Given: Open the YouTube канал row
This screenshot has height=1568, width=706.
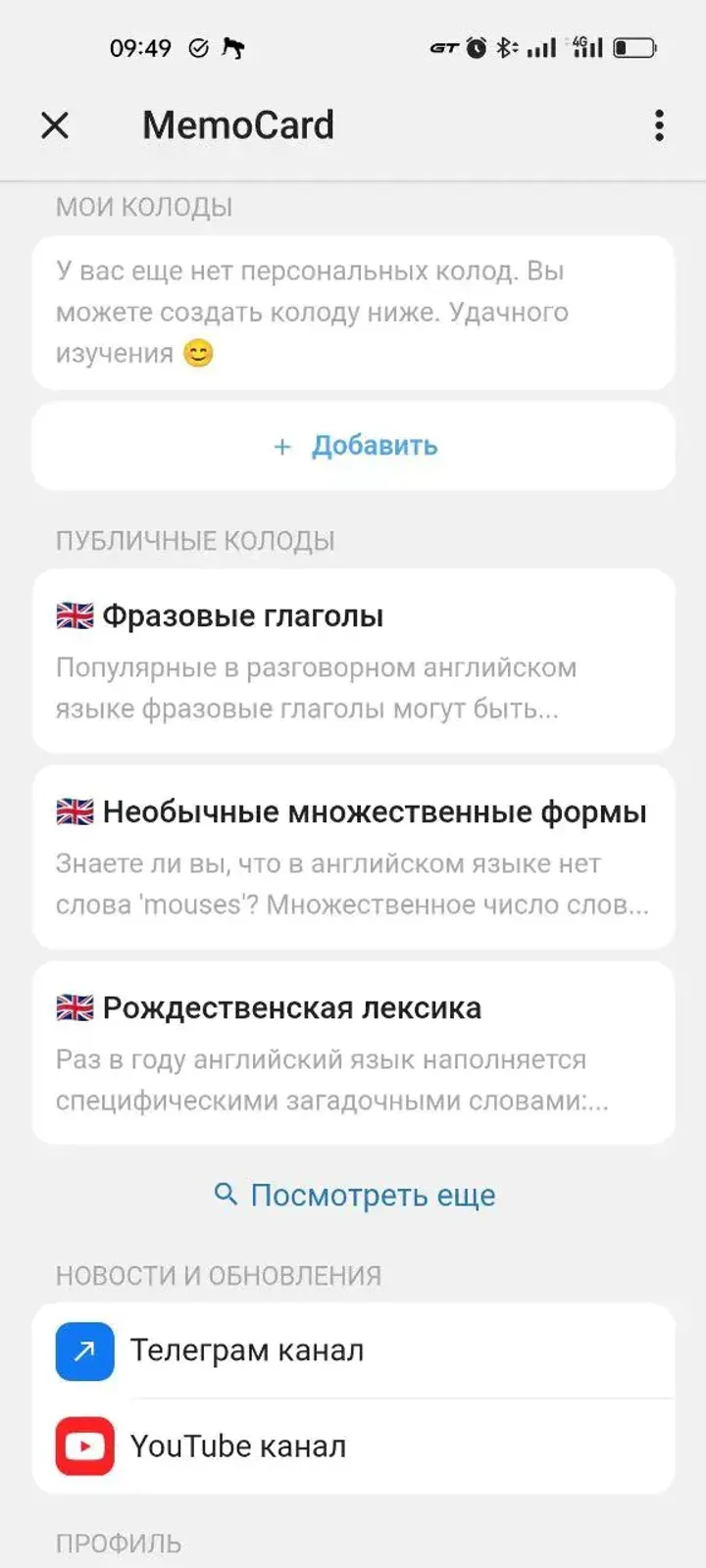Looking at the screenshot, I should (354, 1445).
